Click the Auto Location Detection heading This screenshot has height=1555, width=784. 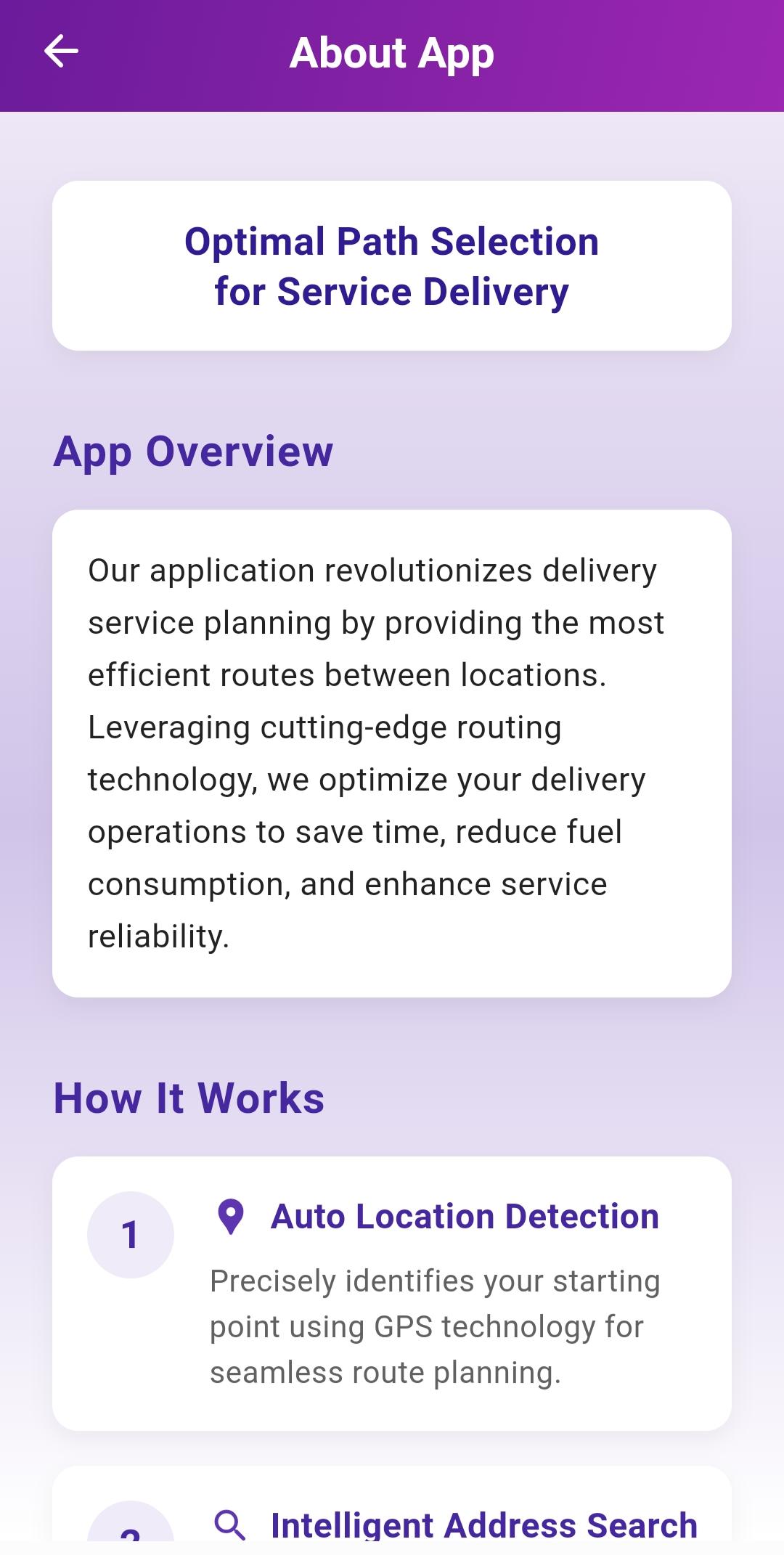coord(465,1217)
